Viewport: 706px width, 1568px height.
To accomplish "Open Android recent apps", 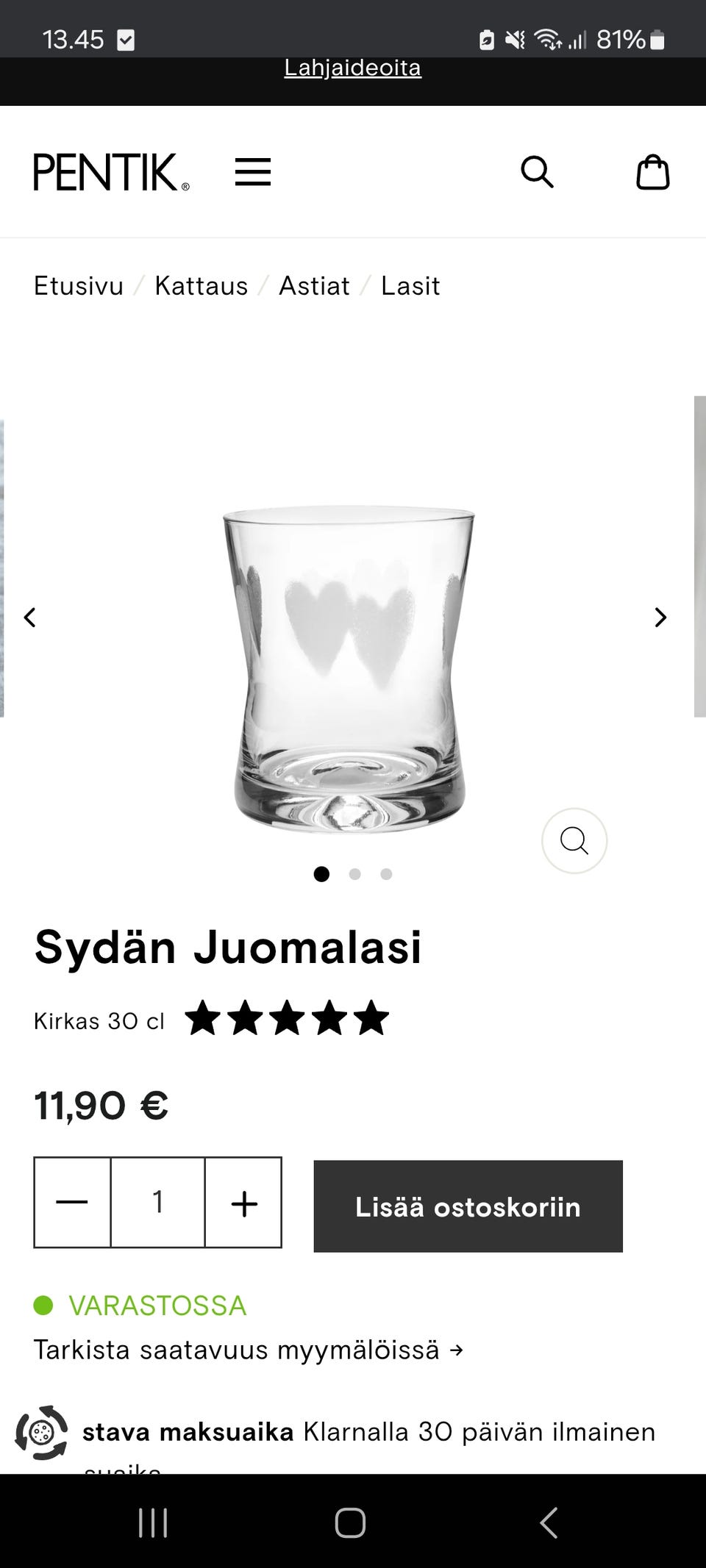I will click(x=152, y=1523).
